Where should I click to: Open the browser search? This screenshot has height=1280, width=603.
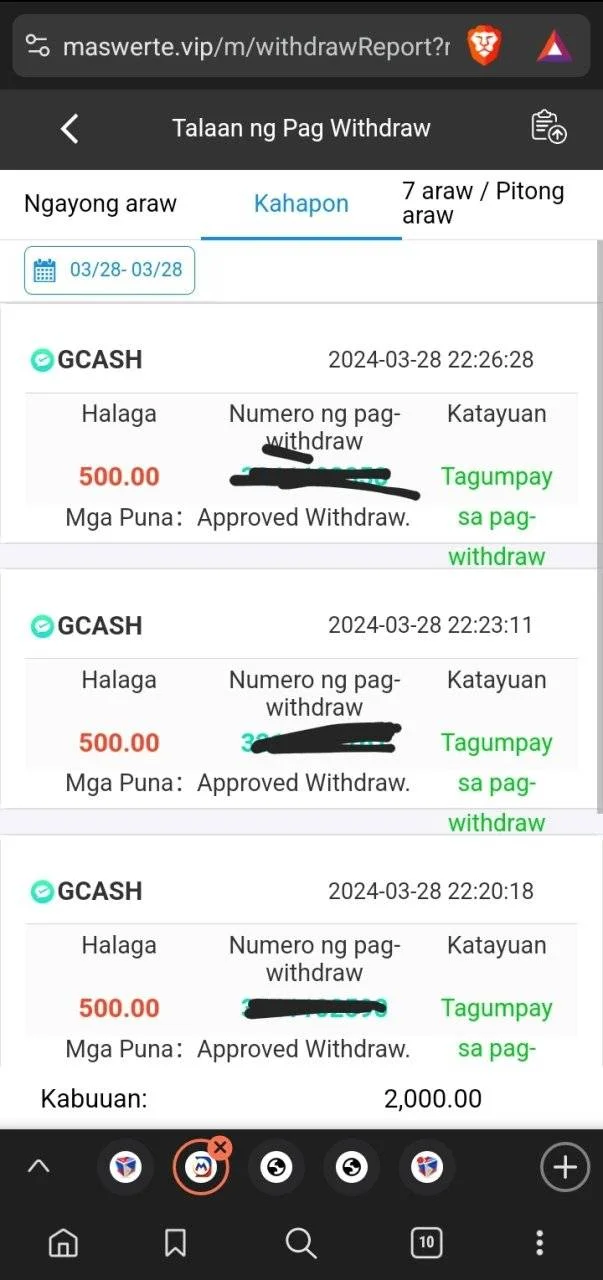coord(301,1243)
